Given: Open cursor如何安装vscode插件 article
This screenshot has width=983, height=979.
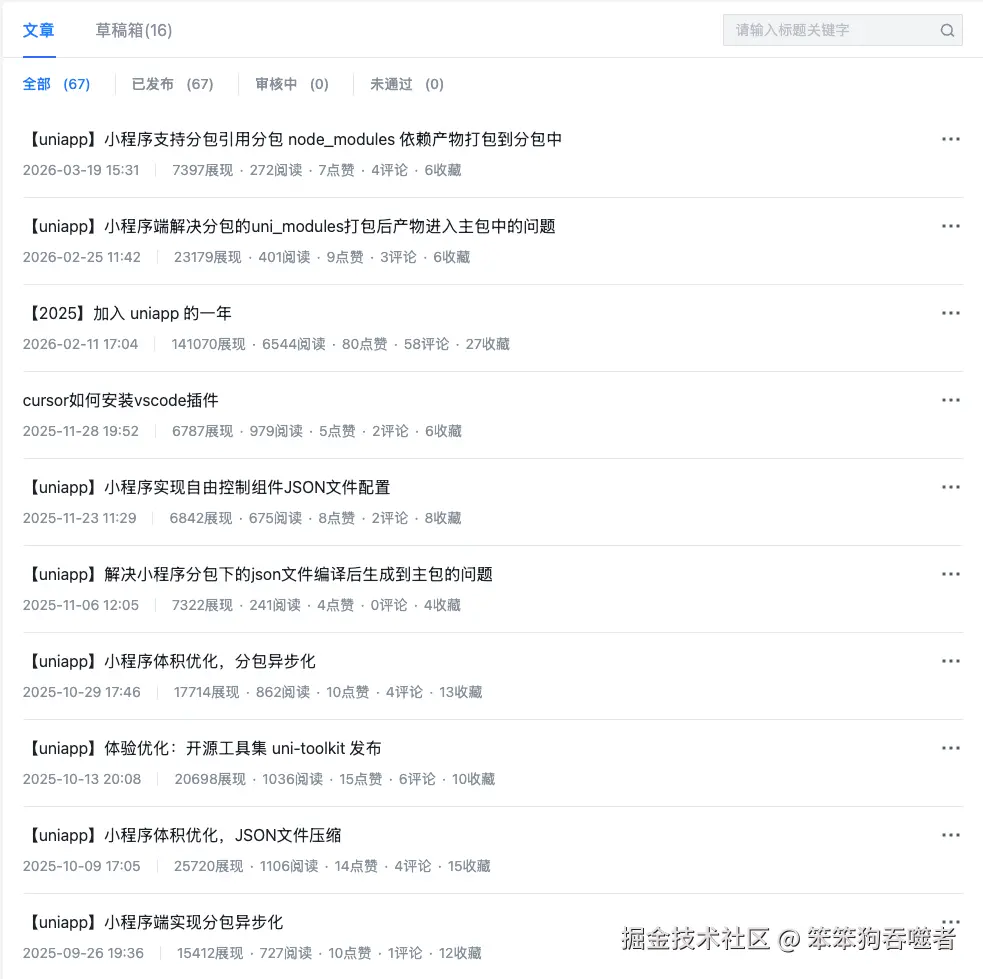Looking at the screenshot, I should pos(120,400).
